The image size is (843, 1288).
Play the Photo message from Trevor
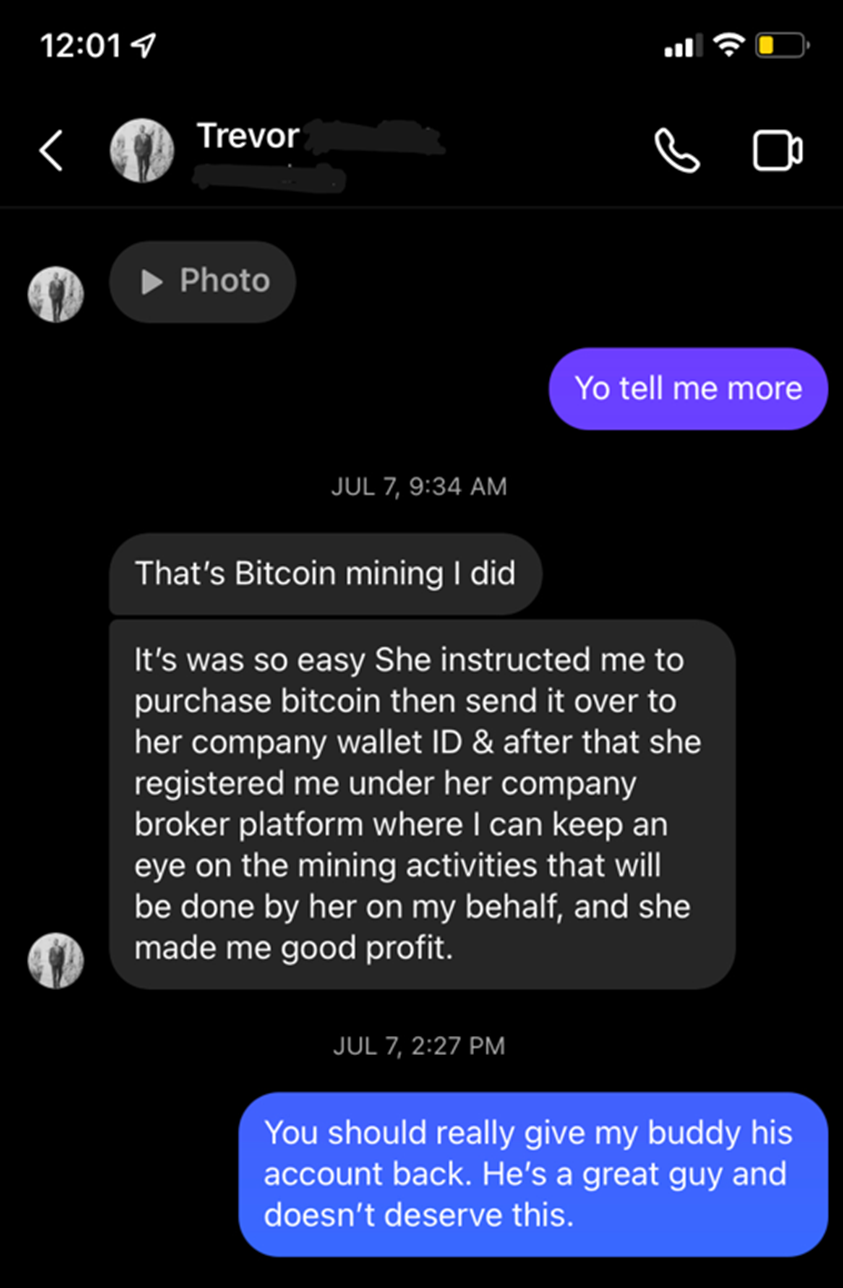click(203, 281)
